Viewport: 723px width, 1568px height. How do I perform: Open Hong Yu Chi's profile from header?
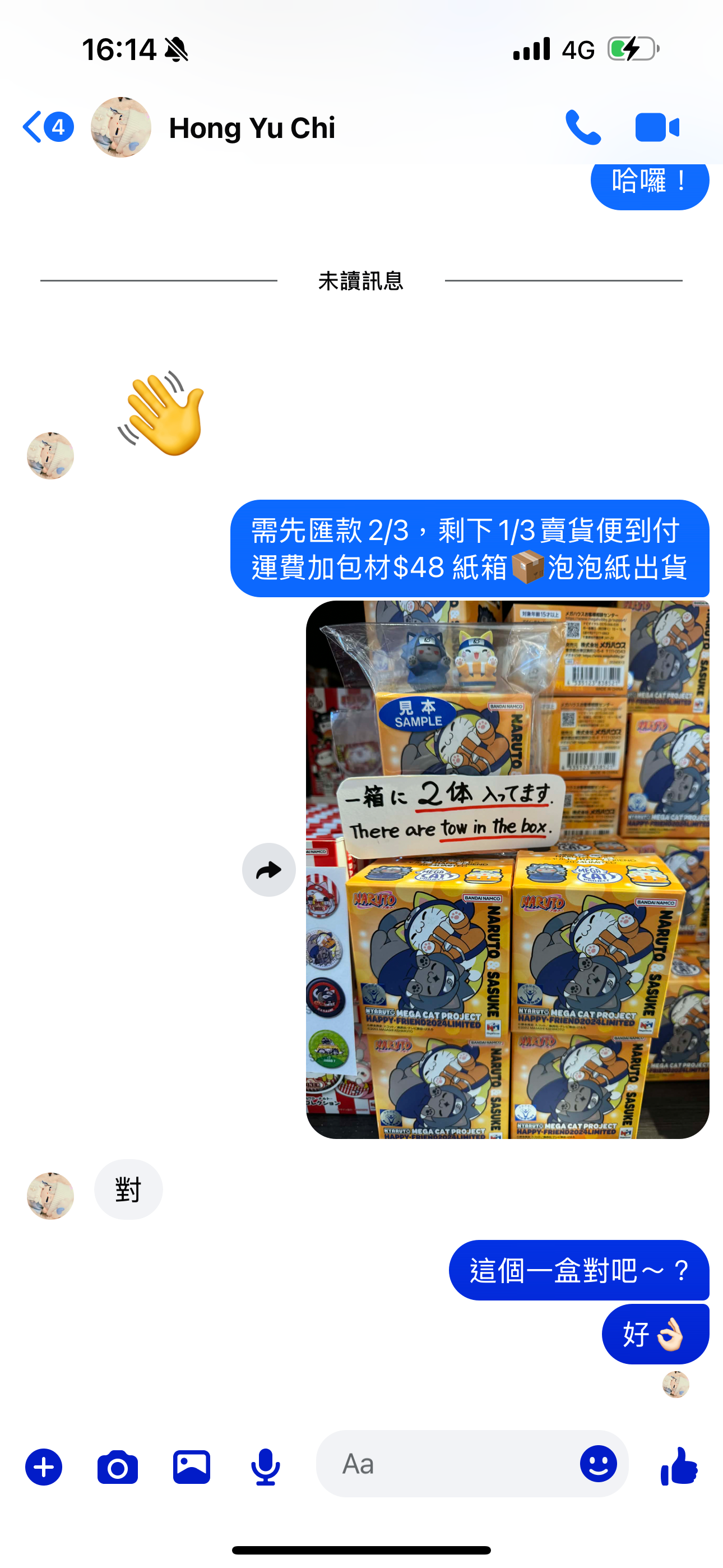(x=251, y=128)
